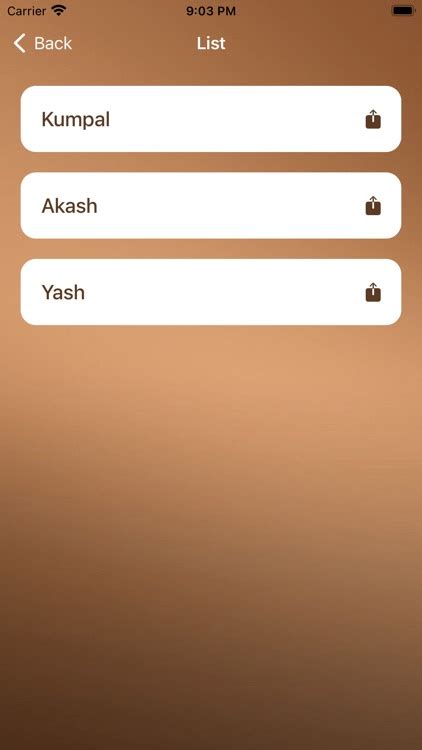Share the Akash entry
Screen dimensions: 422x750
click(373, 206)
